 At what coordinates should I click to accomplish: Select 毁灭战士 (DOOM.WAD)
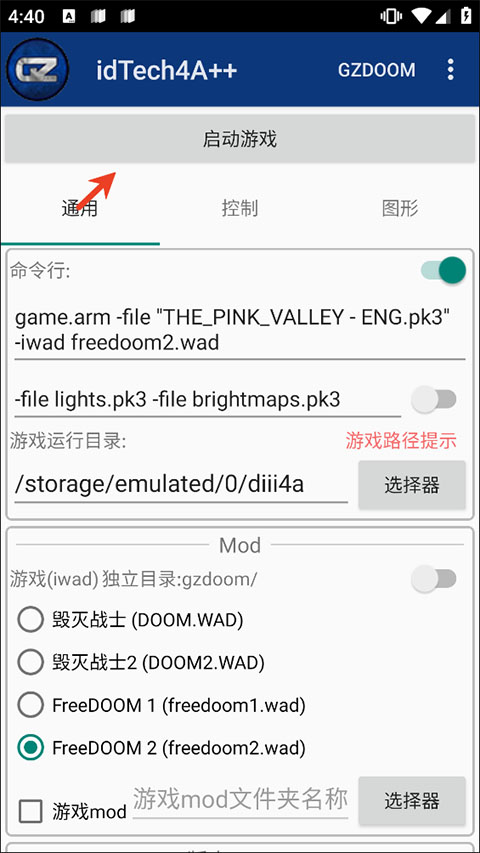tap(131, 619)
